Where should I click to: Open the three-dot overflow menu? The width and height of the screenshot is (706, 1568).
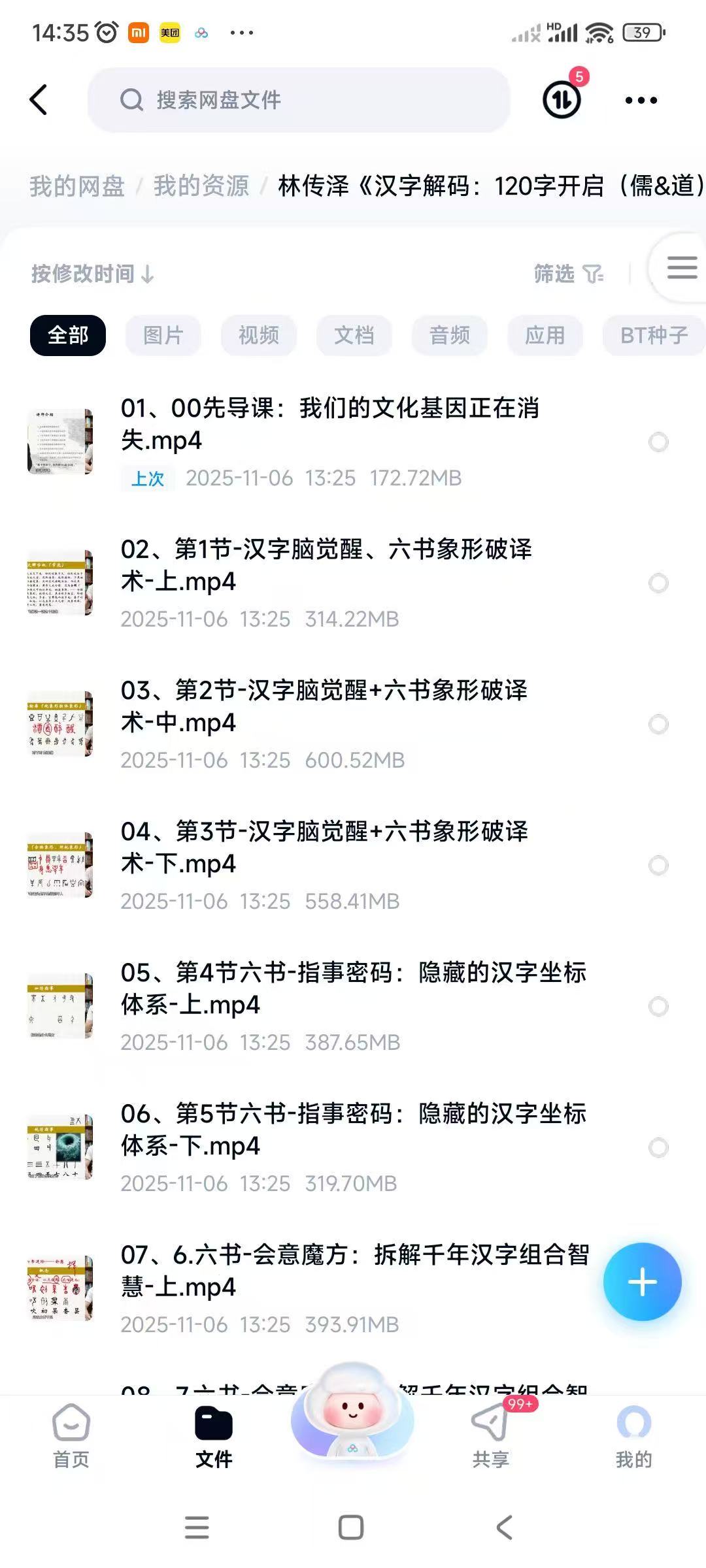[x=641, y=100]
